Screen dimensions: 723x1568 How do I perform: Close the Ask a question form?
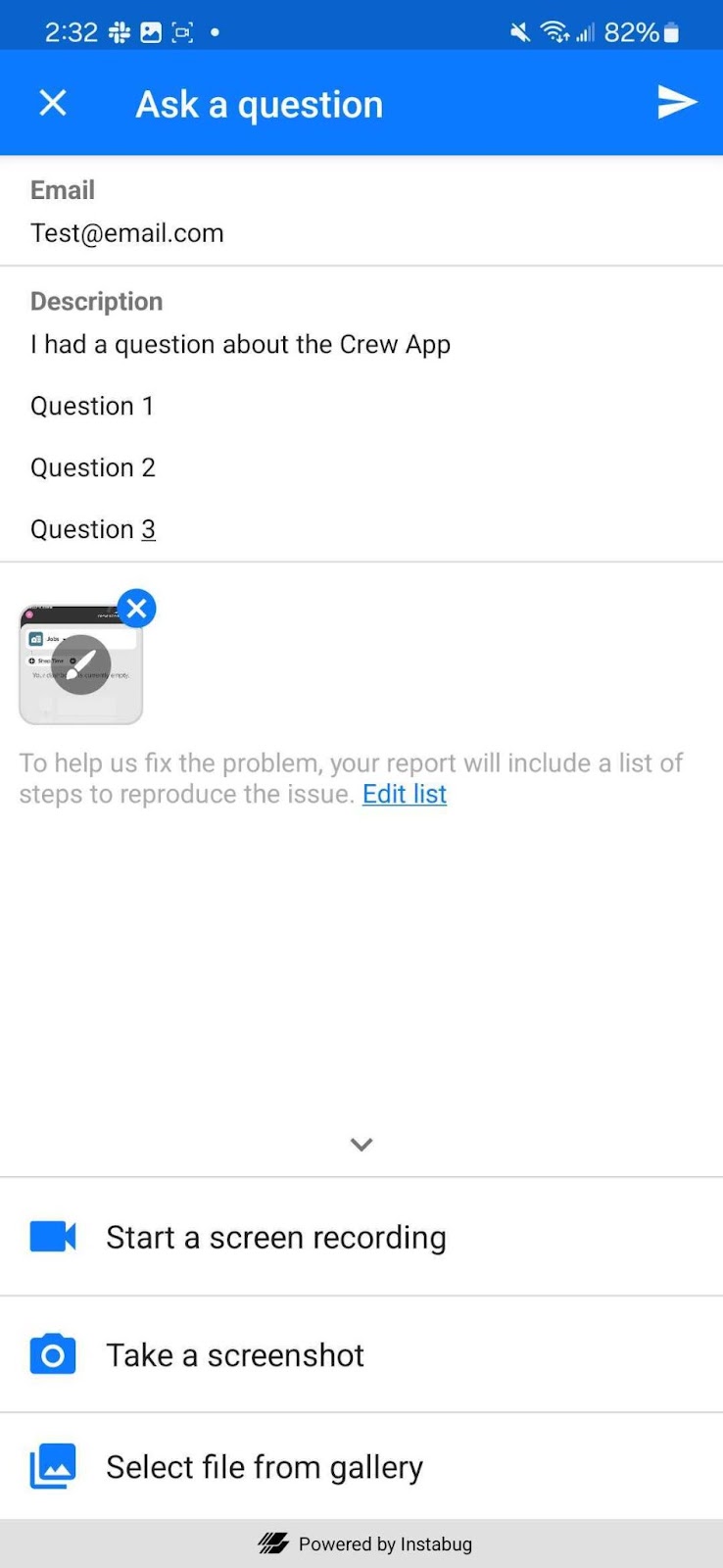(53, 103)
